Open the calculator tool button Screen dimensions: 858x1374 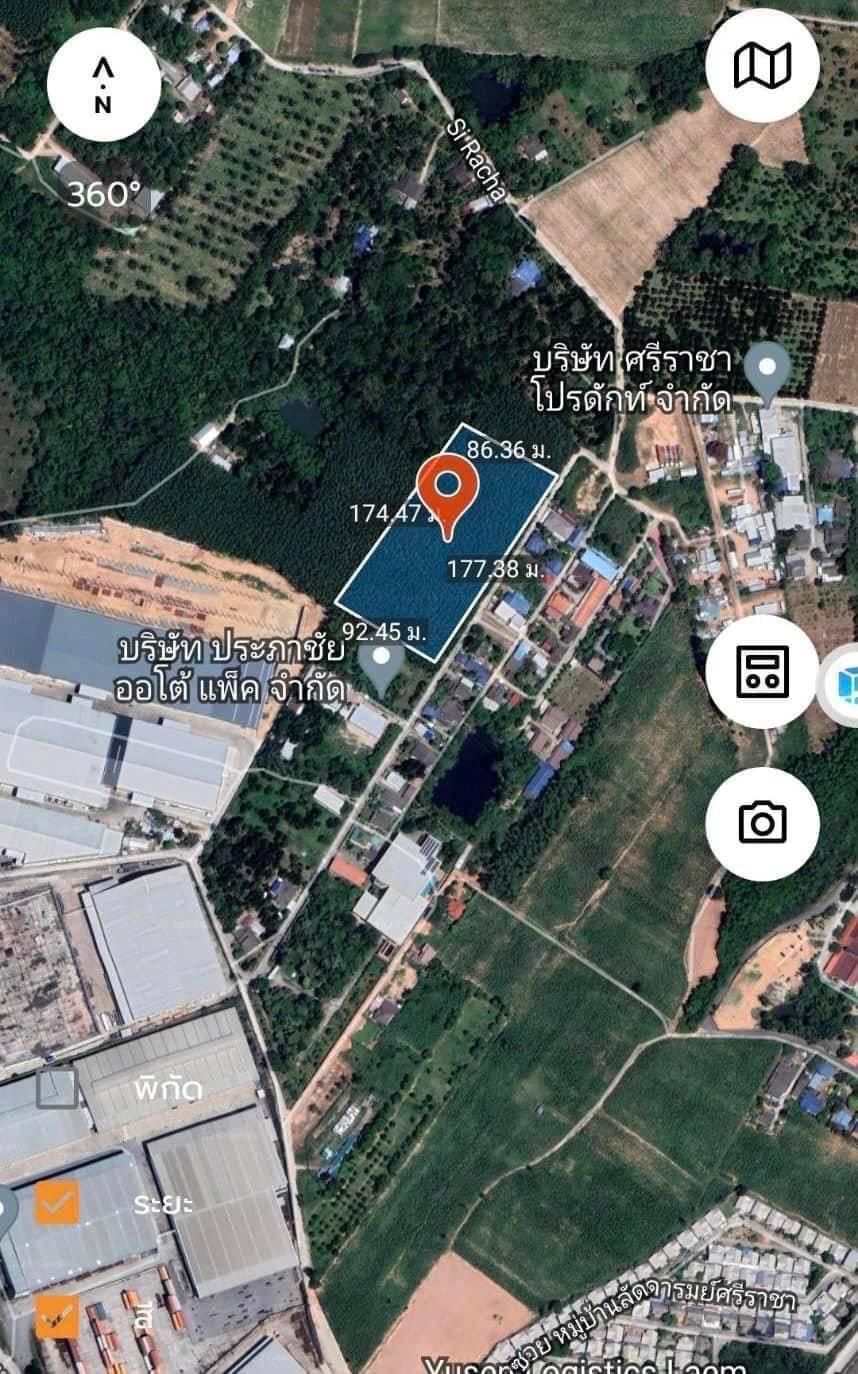[762, 671]
